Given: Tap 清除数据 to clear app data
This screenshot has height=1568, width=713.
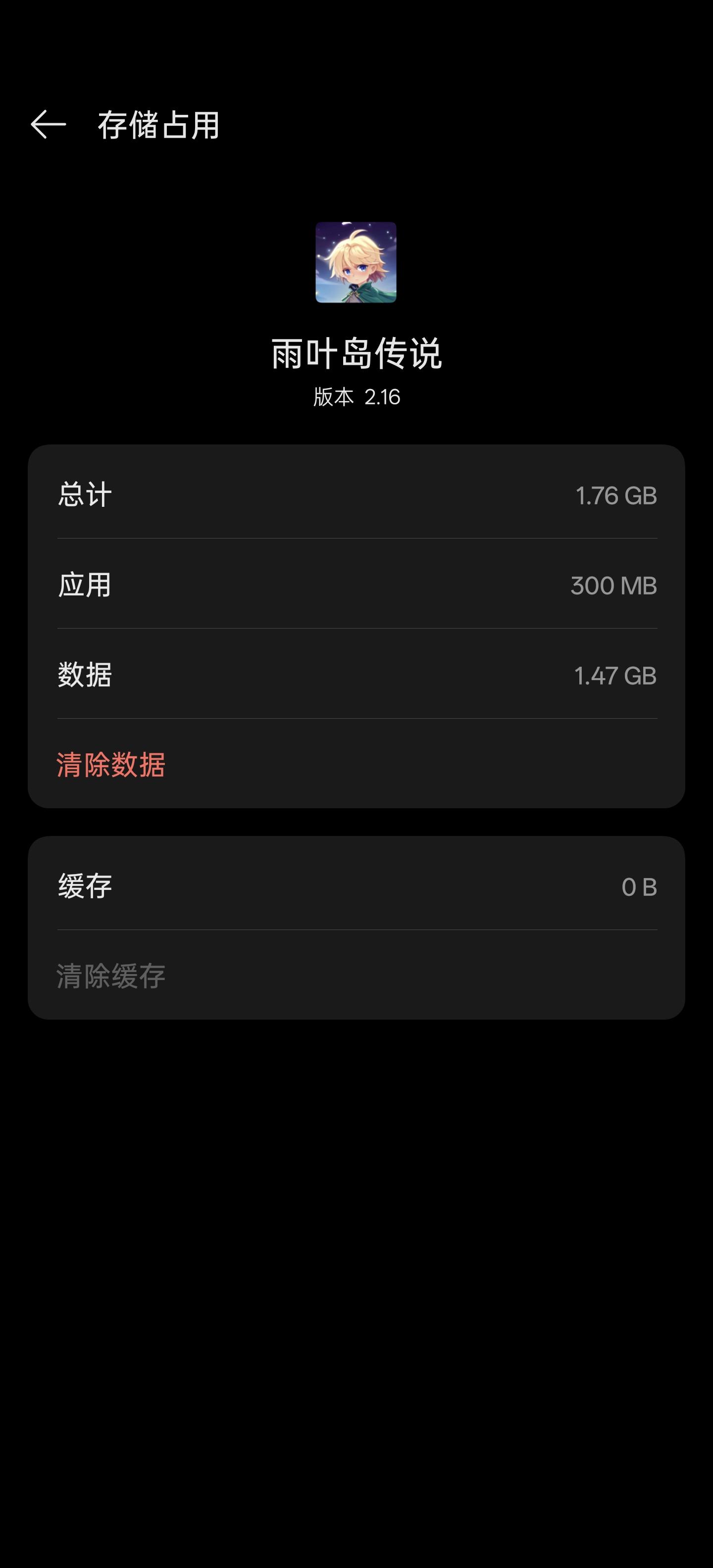Looking at the screenshot, I should [111, 765].
